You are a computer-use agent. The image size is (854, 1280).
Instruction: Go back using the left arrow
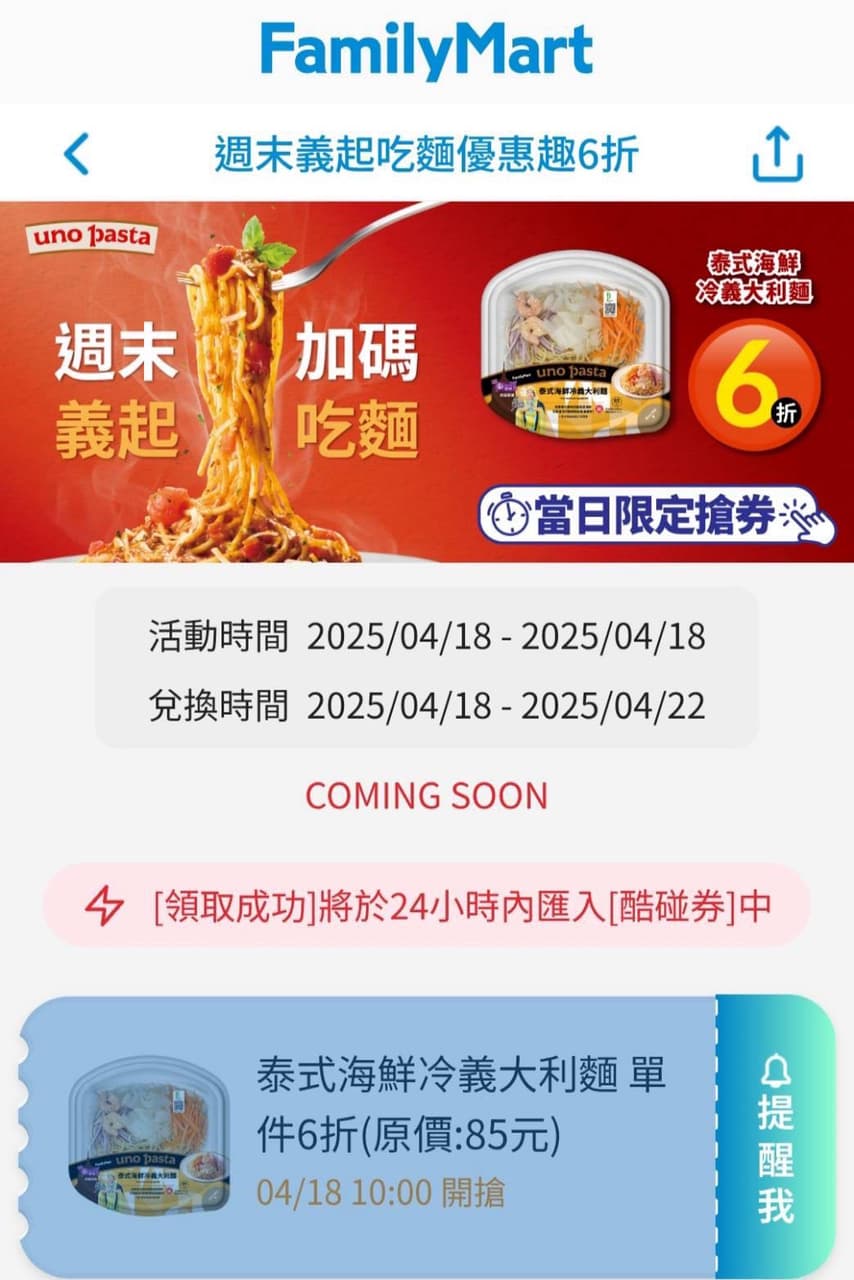(77, 154)
